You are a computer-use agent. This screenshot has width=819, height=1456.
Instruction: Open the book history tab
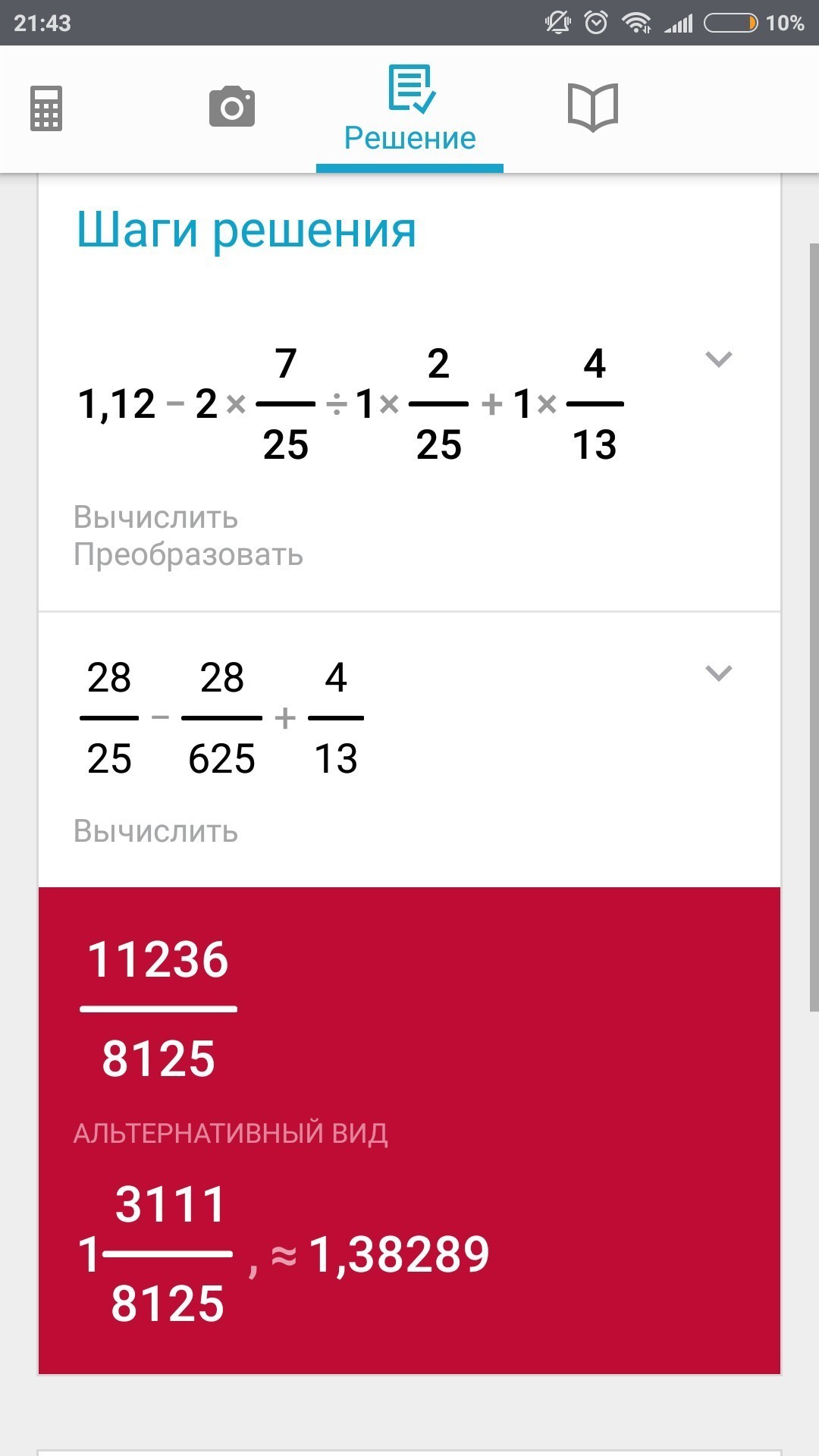pos(593,108)
